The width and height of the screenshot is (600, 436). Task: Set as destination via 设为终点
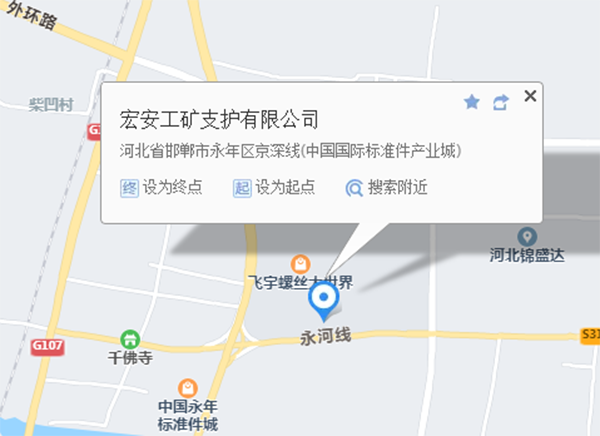coord(161,187)
